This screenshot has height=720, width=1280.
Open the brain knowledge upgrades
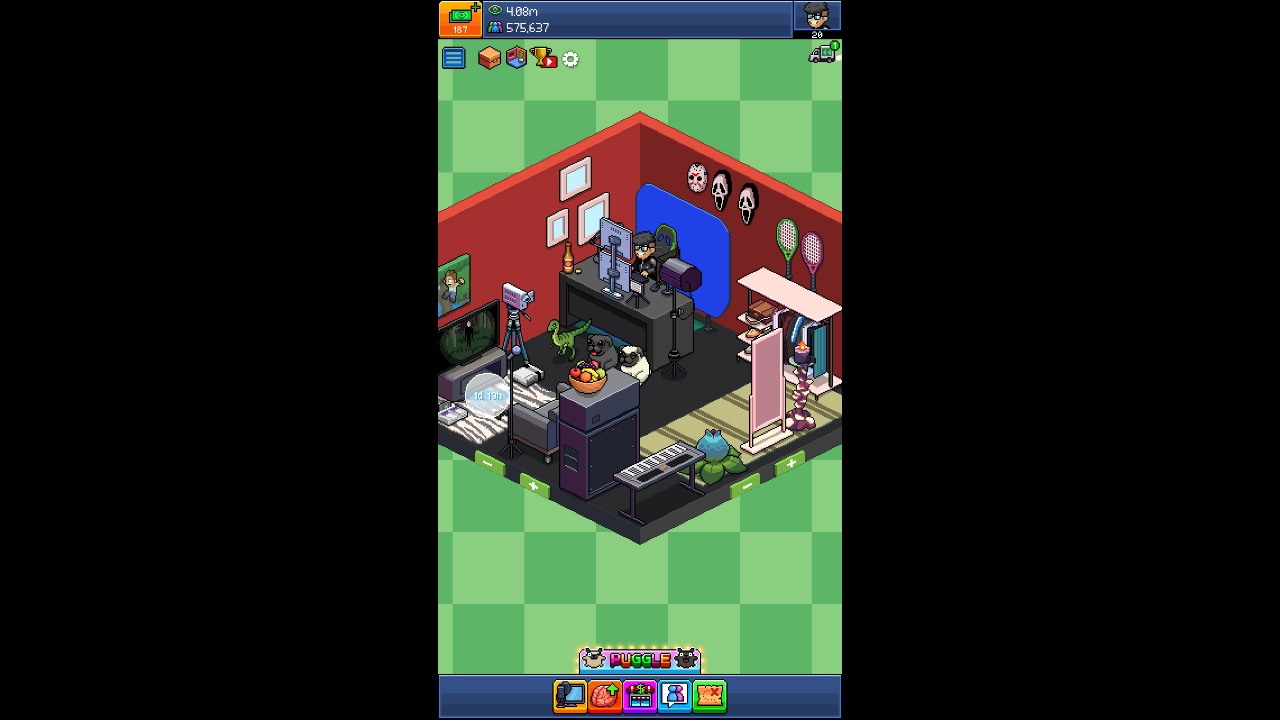click(x=605, y=695)
